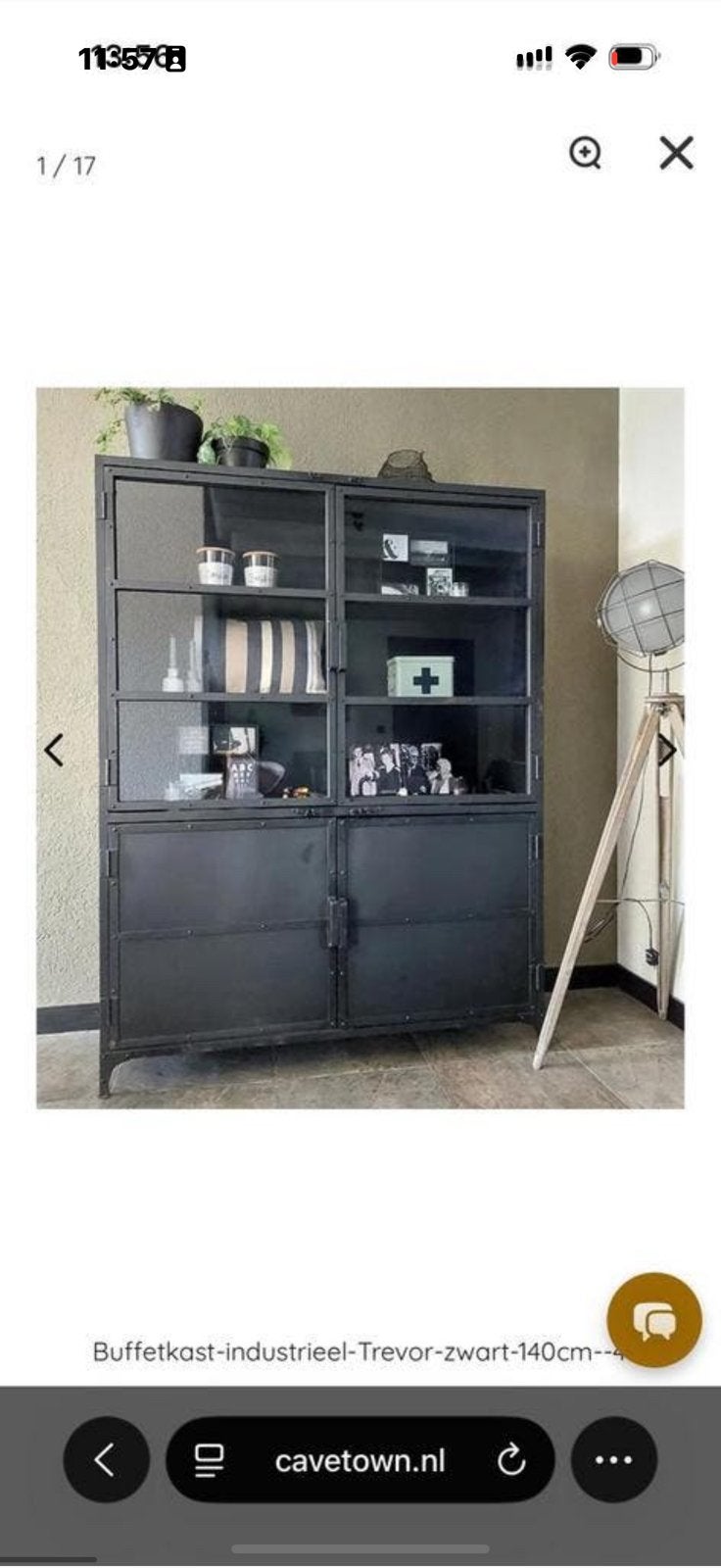Open page reader options in address bar
The height and width of the screenshot is (1568, 721).
(x=209, y=1461)
